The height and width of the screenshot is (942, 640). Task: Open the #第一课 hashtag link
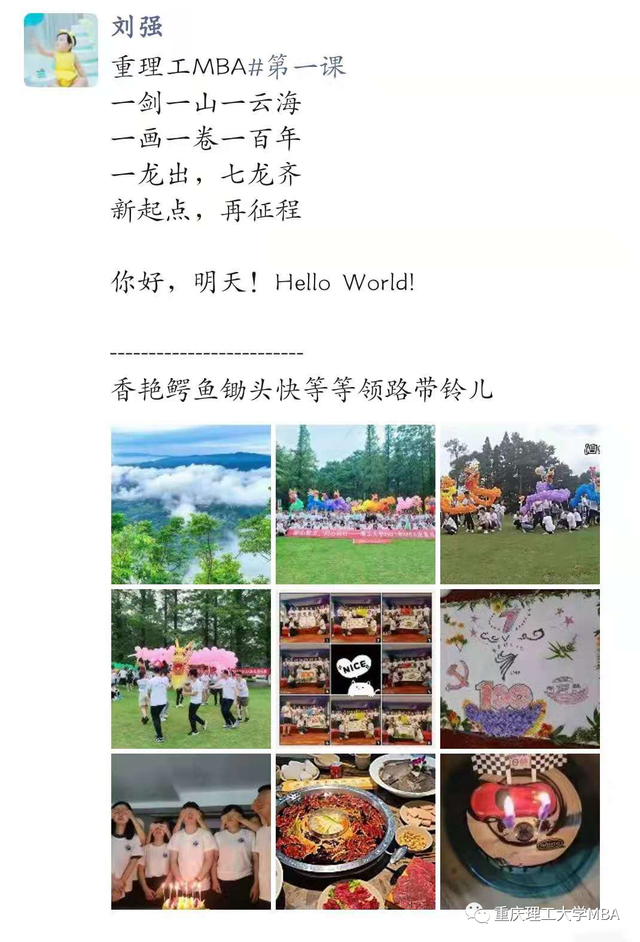(x=296, y=66)
